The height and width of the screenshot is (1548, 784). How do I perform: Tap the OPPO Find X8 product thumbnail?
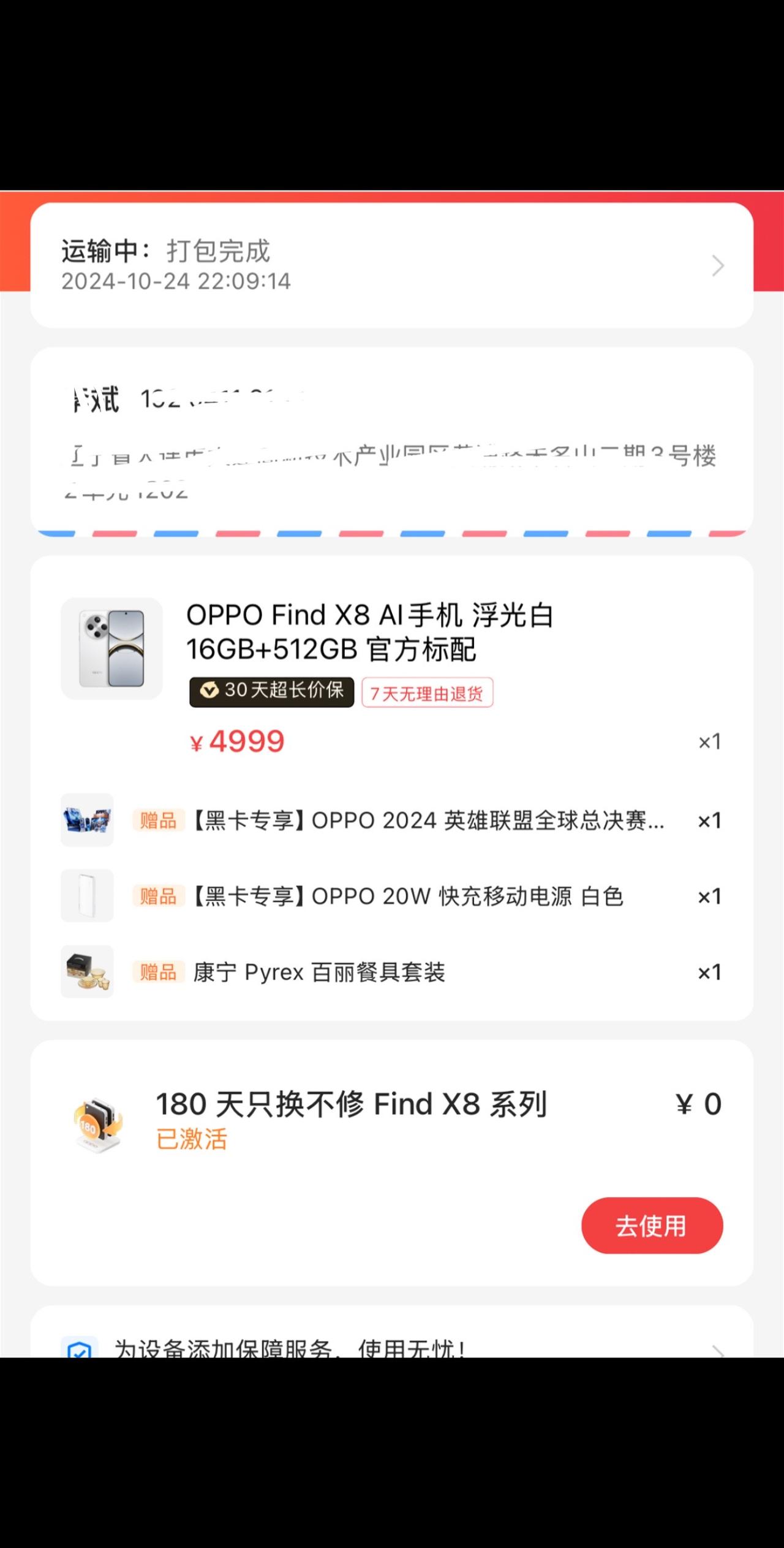tap(113, 648)
